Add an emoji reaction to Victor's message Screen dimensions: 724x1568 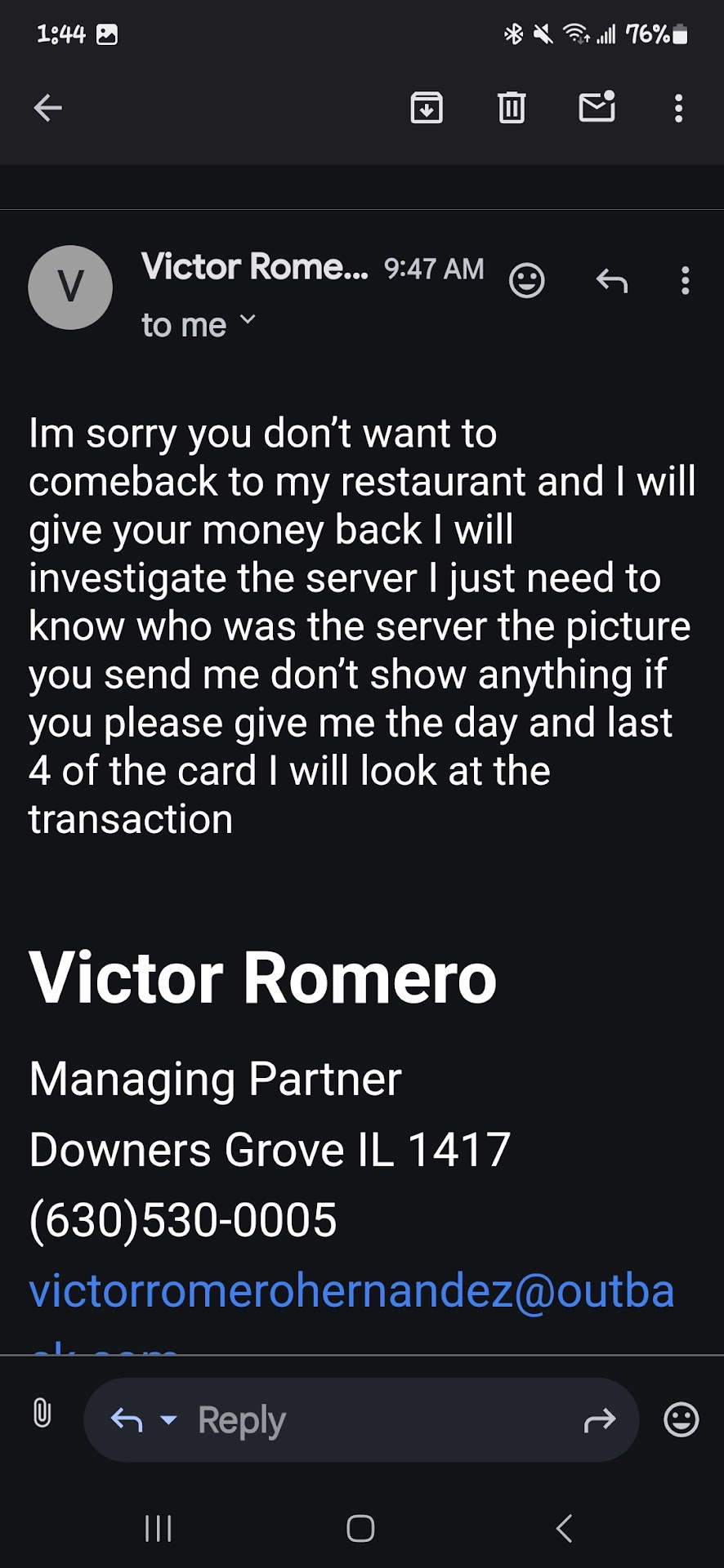click(x=526, y=281)
